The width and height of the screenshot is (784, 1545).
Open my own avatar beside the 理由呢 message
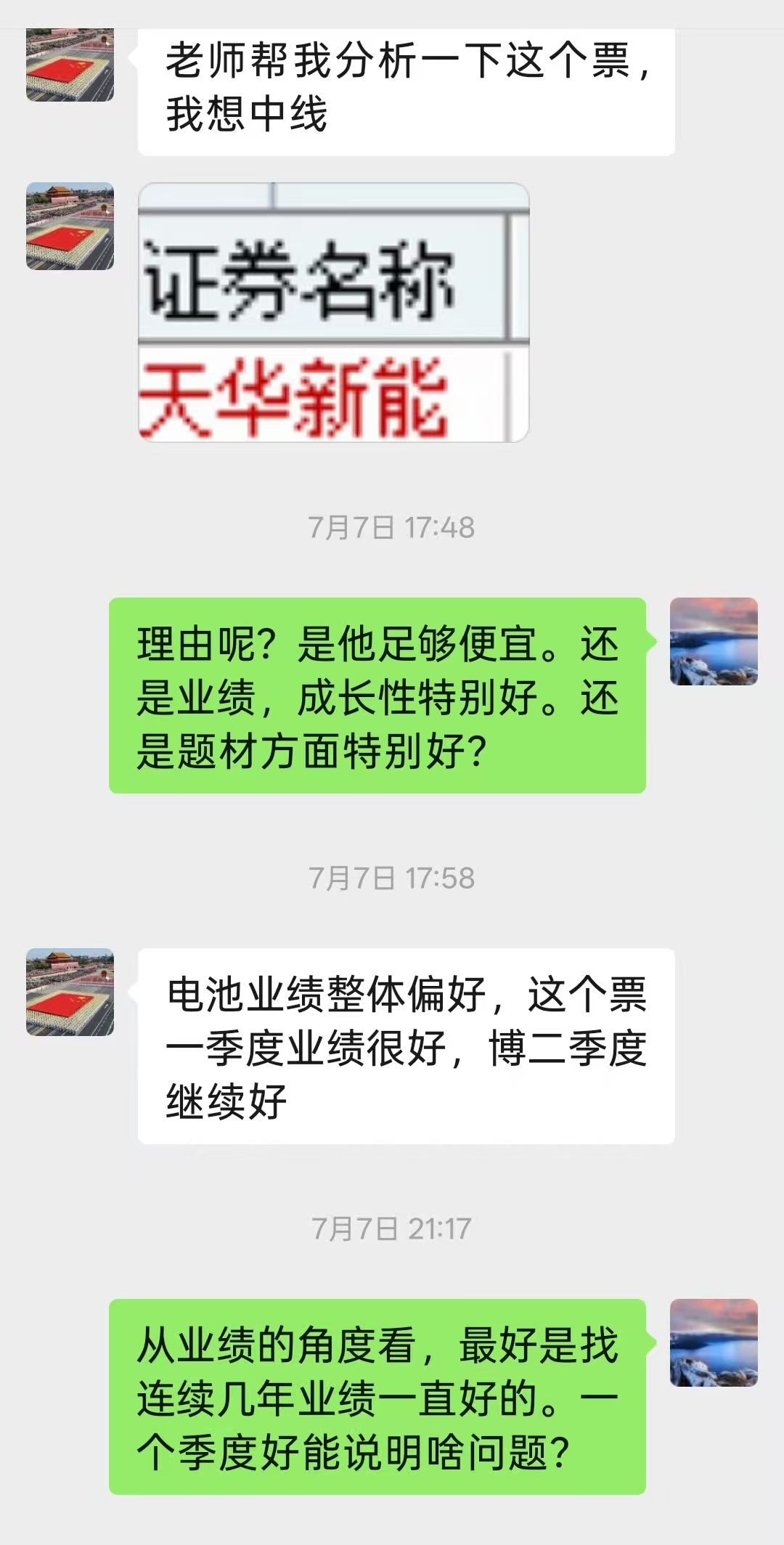pos(714,641)
